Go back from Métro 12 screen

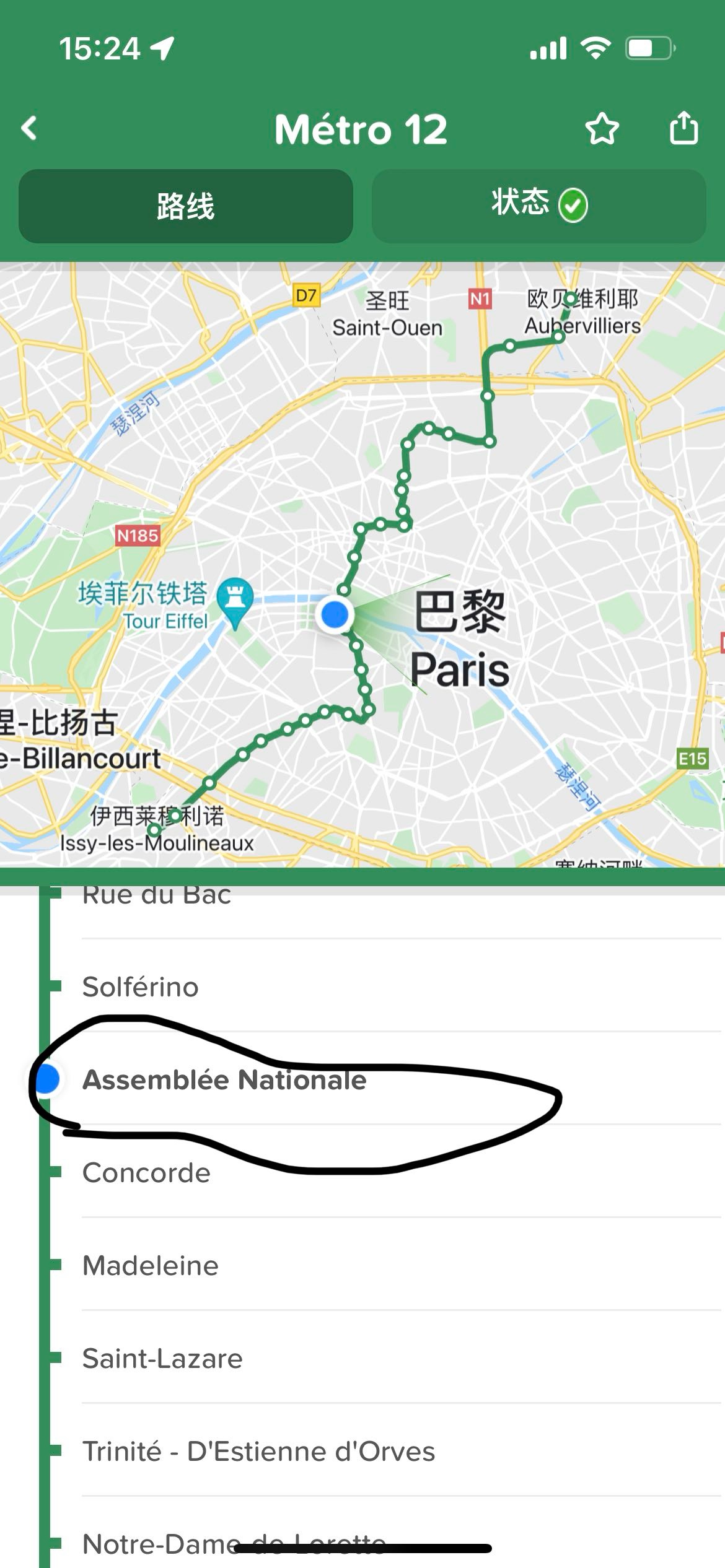29,129
